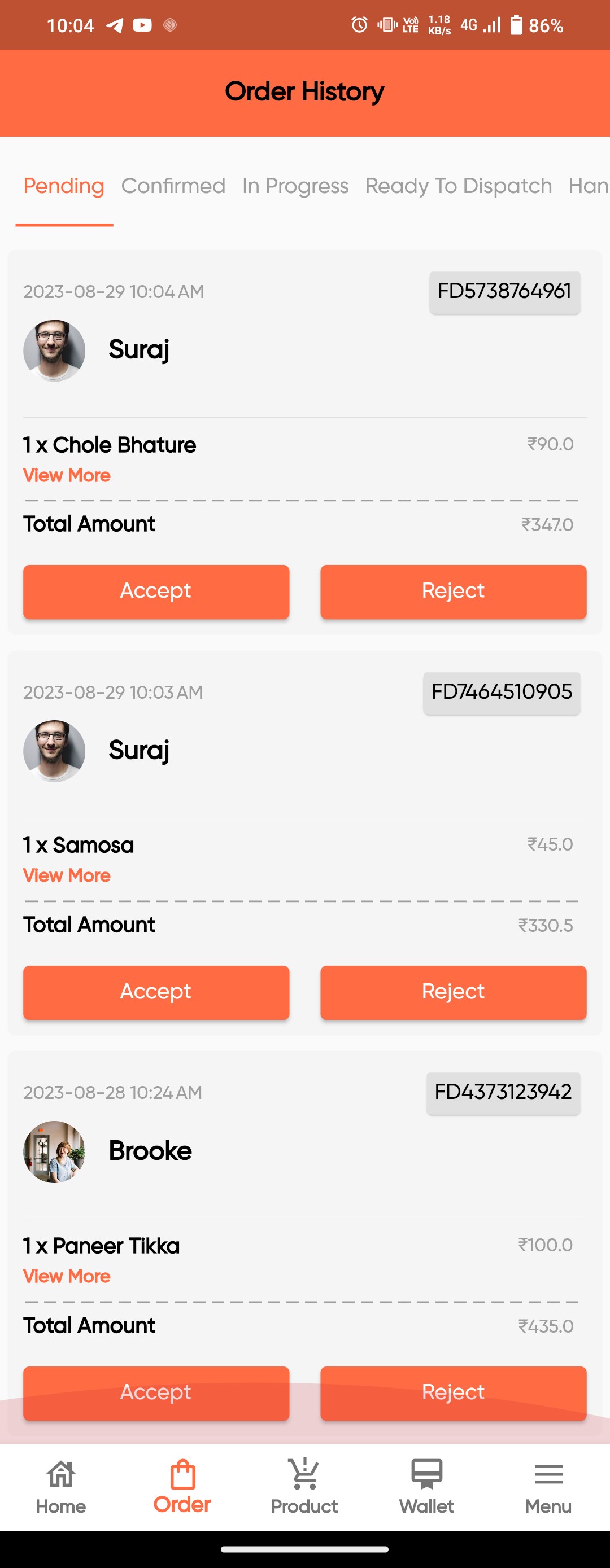Expand View More under Samosa

[x=67, y=876]
